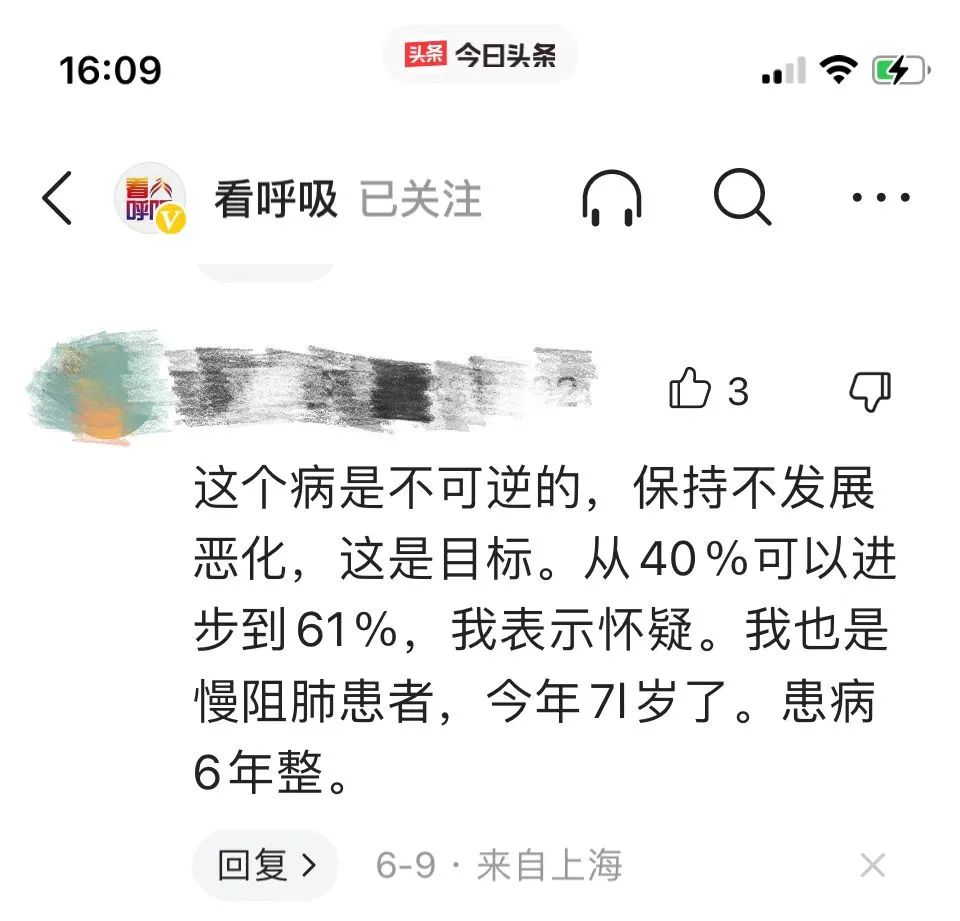
Task: Open the three-dot overflow menu
Action: (880, 198)
